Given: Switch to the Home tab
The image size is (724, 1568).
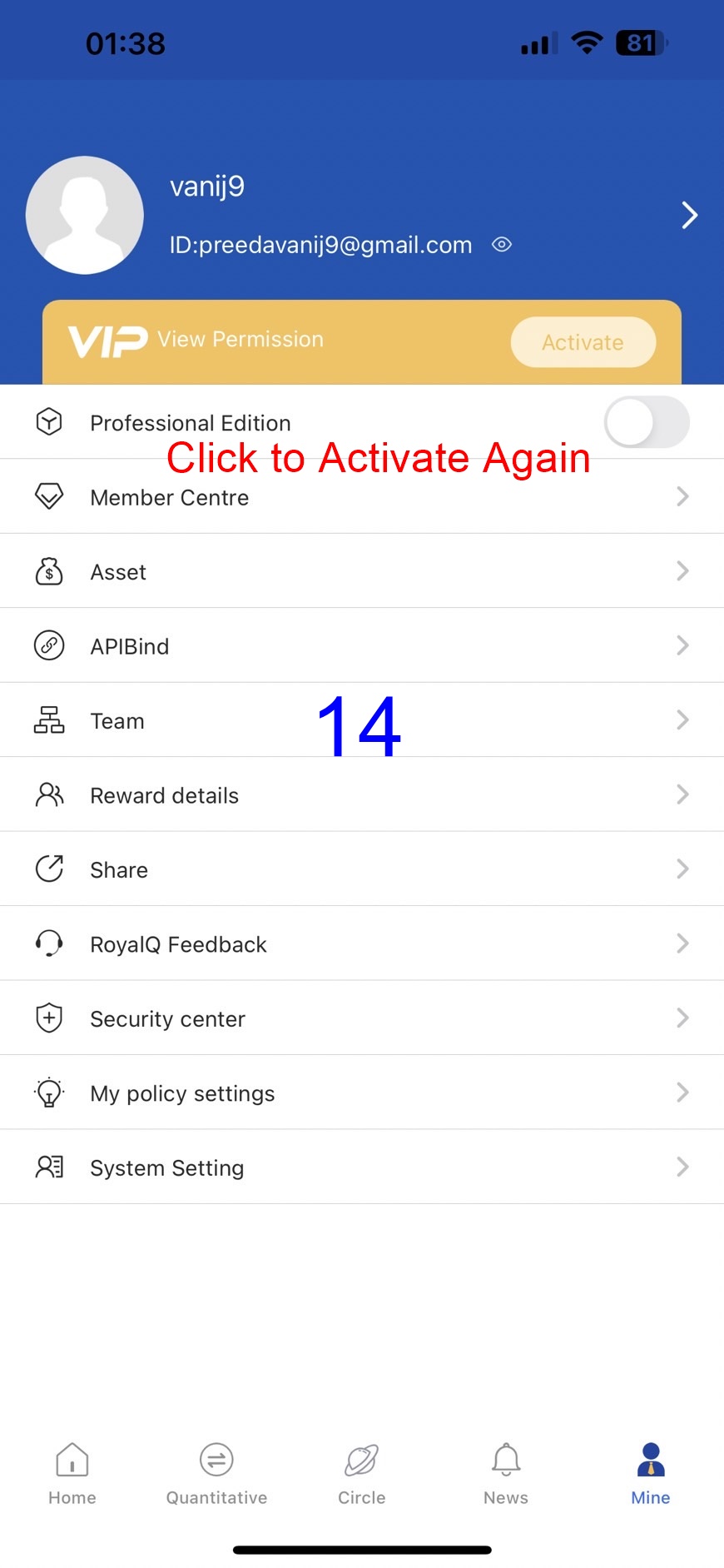Looking at the screenshot, I should [x=72, y=1474].
